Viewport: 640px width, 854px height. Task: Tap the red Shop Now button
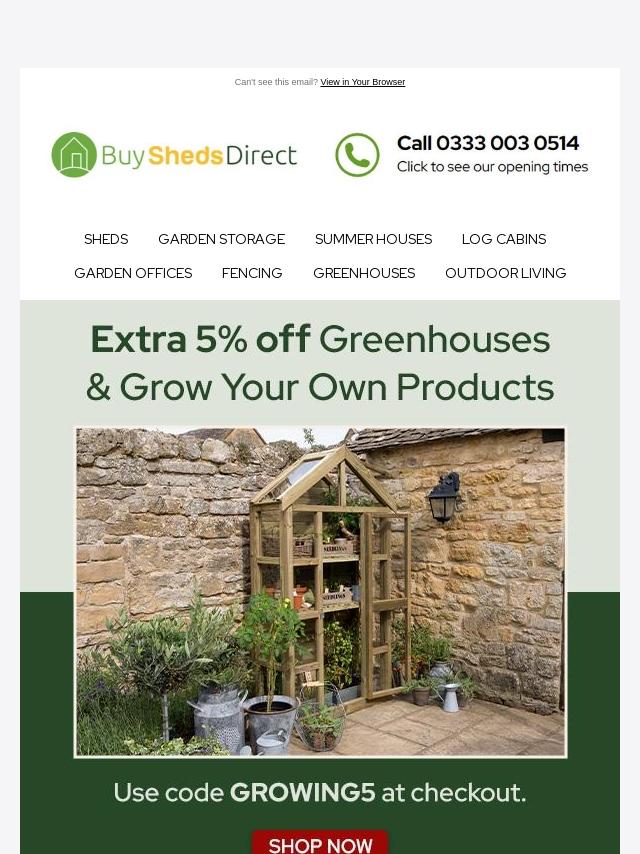click(320, 843)
